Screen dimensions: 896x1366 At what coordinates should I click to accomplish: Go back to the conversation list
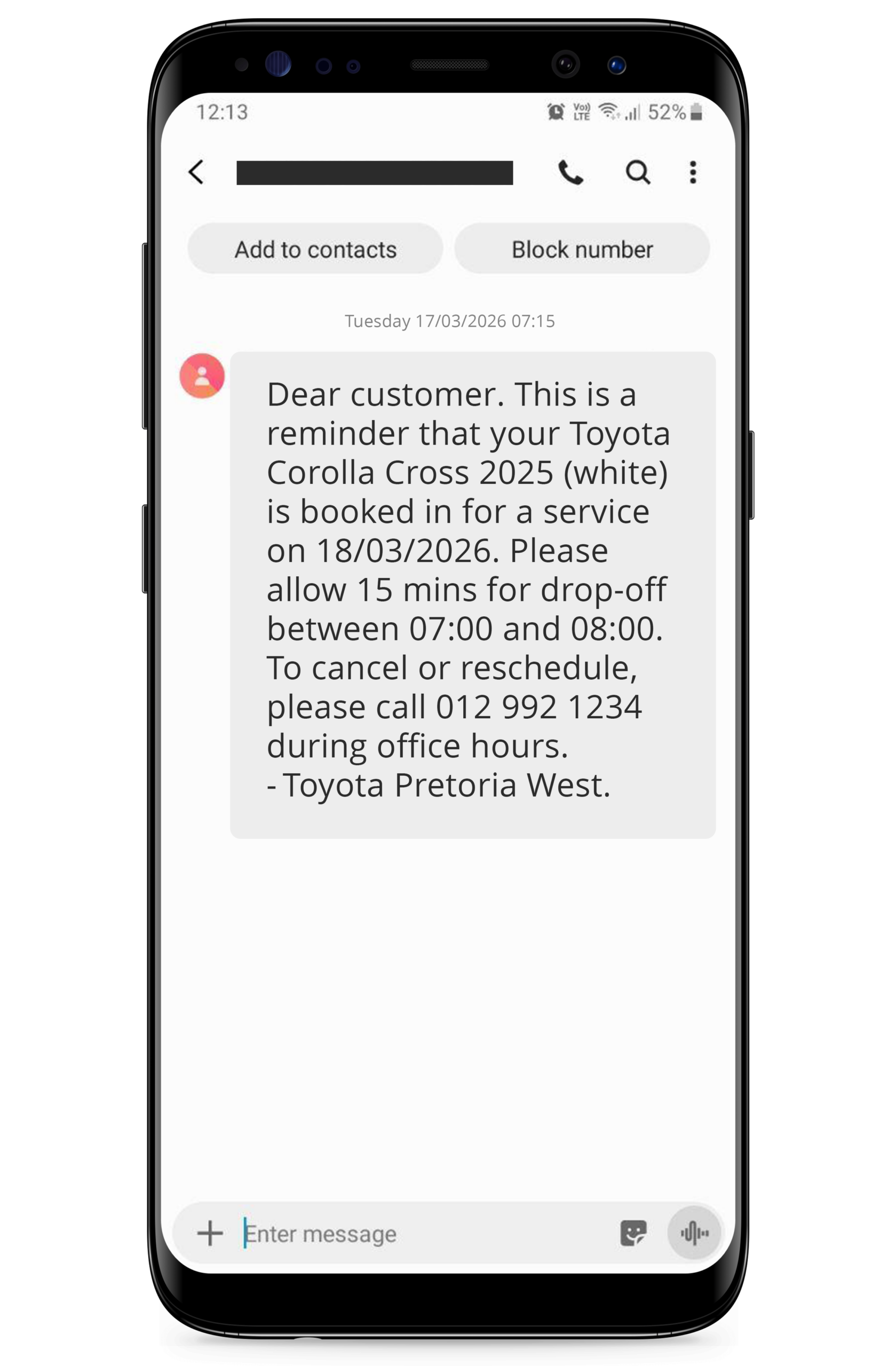pyautogui.click(x=196, y=172)
